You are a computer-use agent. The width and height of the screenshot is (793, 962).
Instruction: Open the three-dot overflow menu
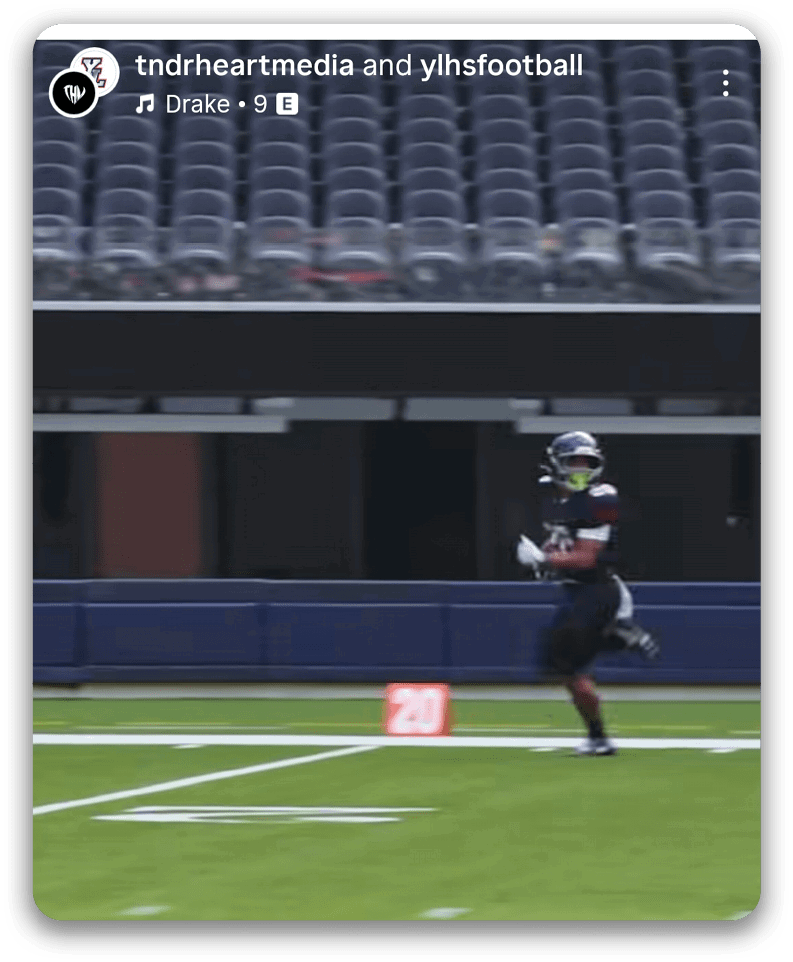click(x=725, y=84)
